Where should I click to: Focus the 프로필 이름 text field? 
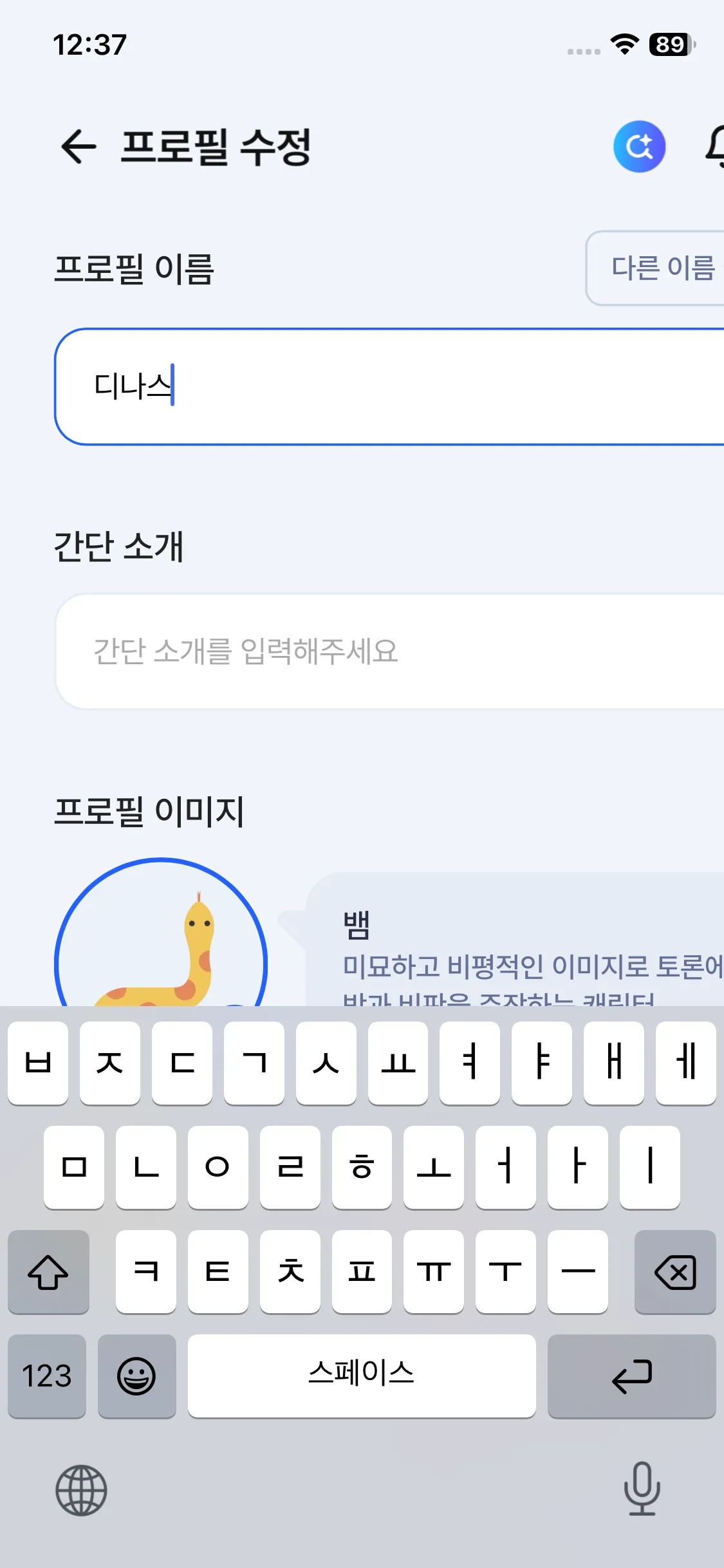pos(389,386)
